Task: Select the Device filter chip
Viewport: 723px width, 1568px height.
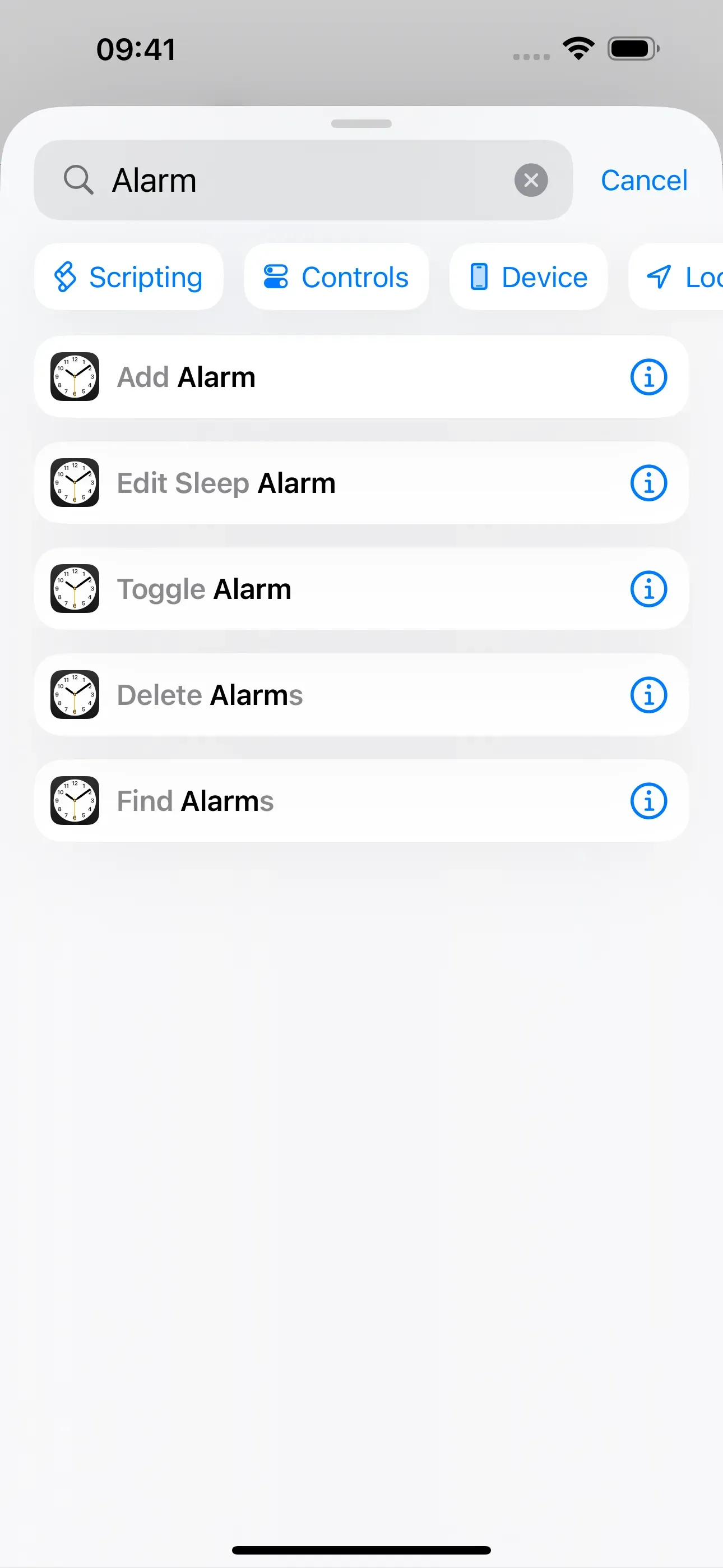Action: [527, 276]
